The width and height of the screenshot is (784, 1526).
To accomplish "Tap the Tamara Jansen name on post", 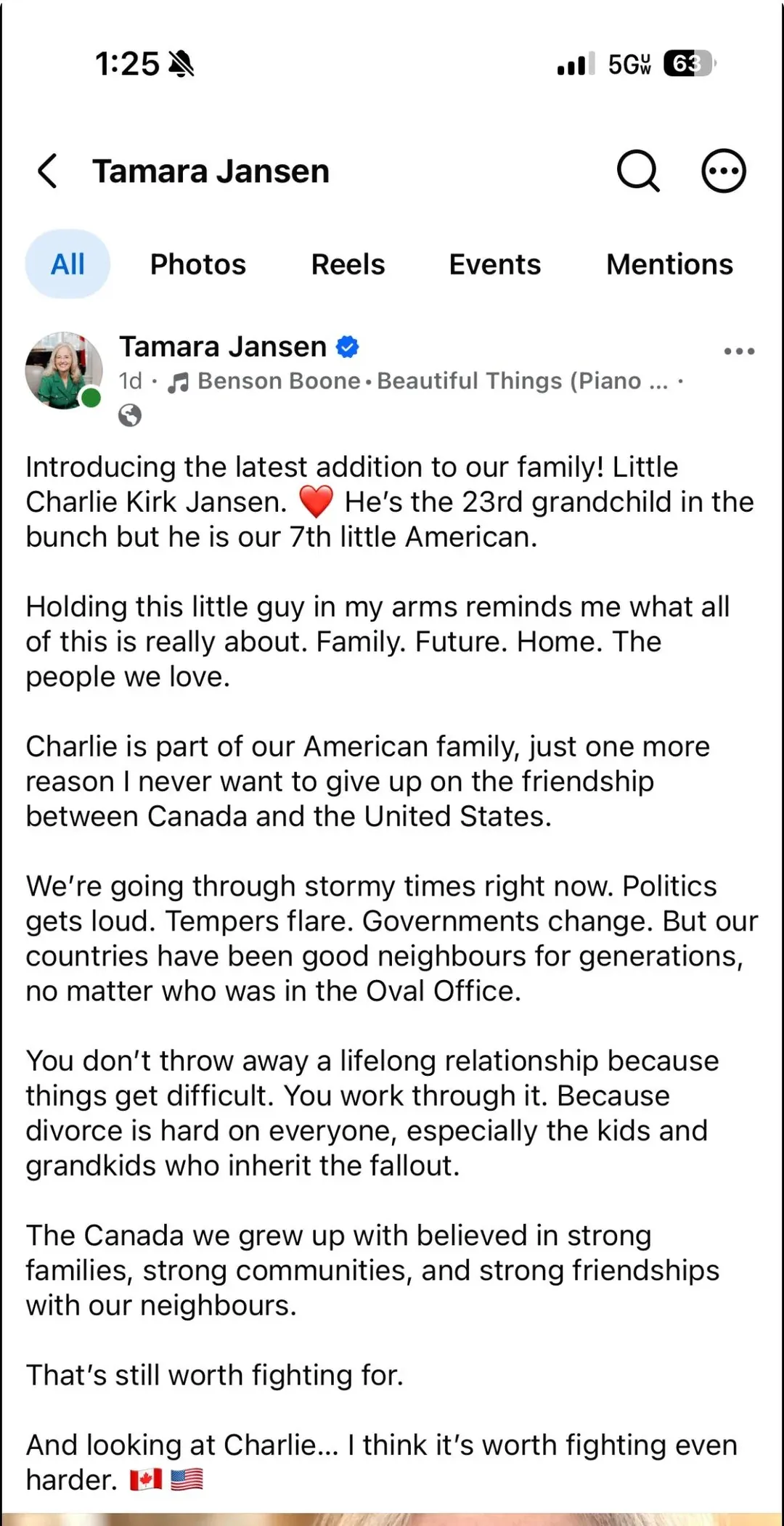I will 223,347.
